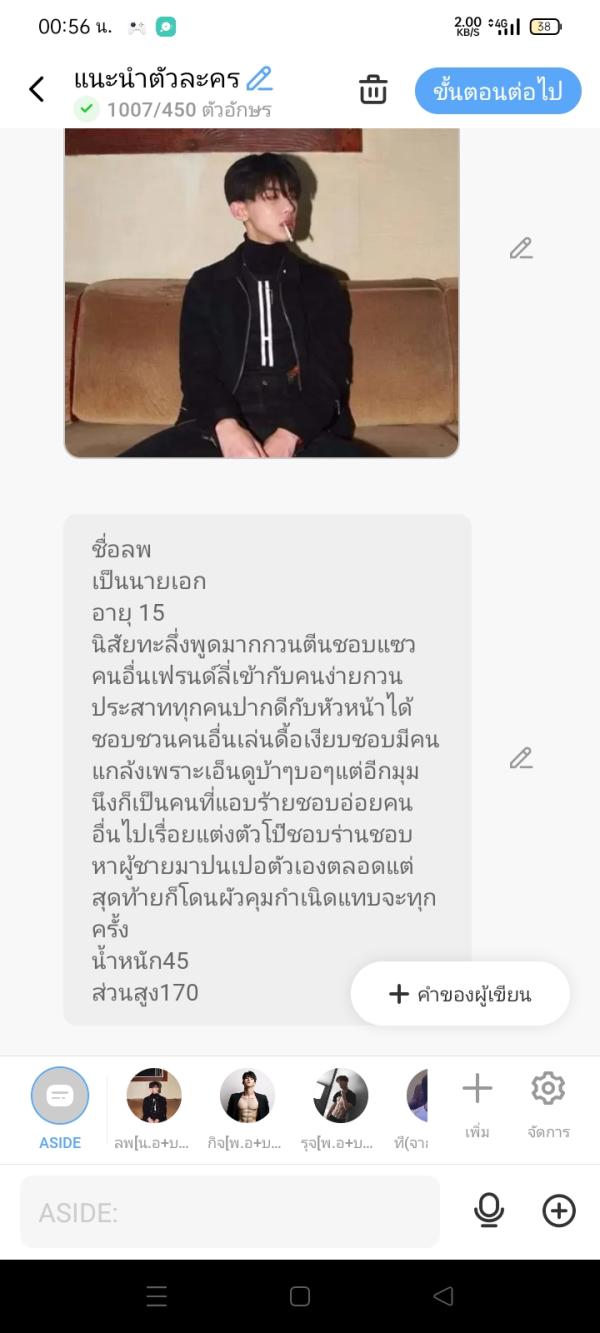Image resolution: width=600 pixels, height=1333 pixels.
Task: Edit the title แนะนำตัวละคร with the pencil icon
Action: pyautogui.click(x=260, y=78)
